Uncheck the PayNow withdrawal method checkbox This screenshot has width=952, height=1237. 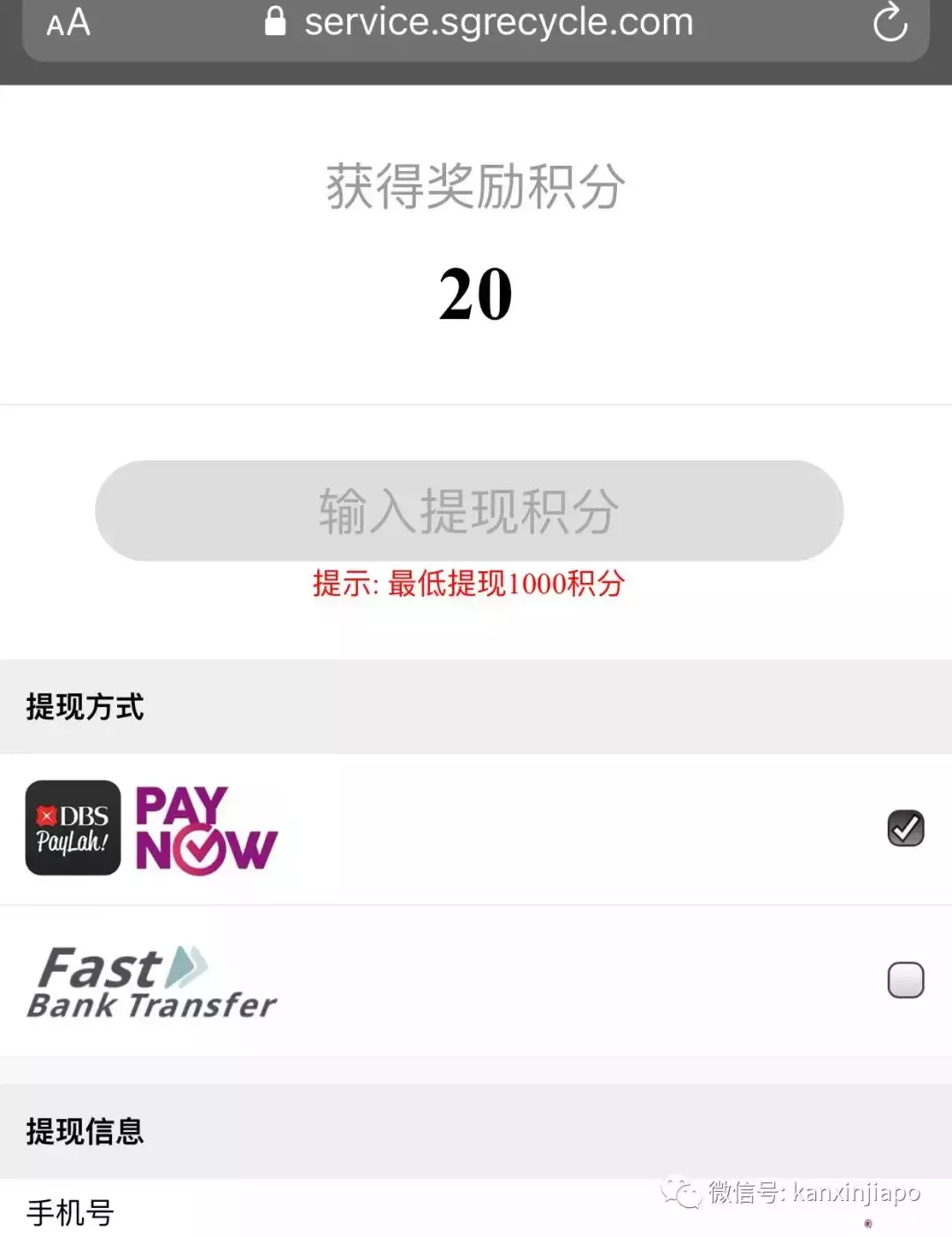(905, 827)
